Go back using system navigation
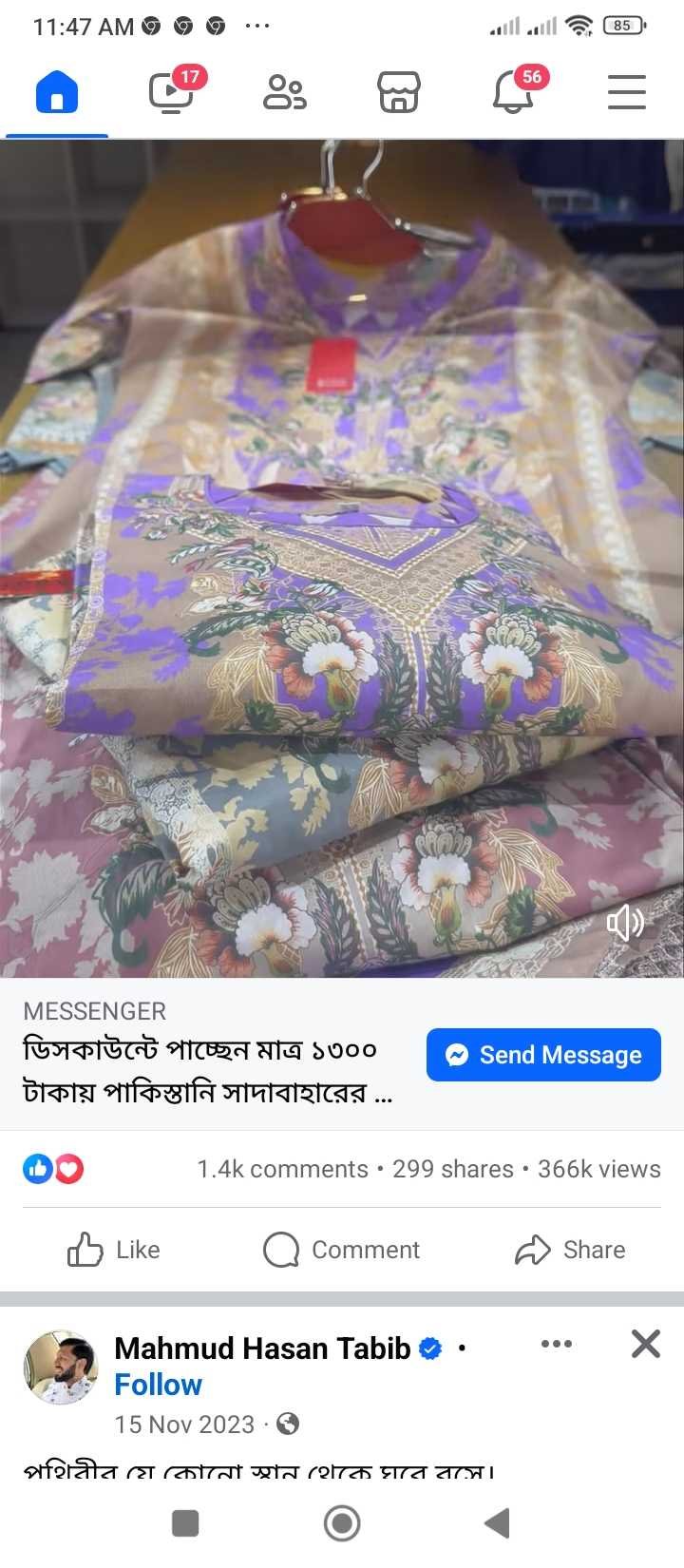The width and height of the screenshot is (684, 1568). click(x=497, y=1523)
